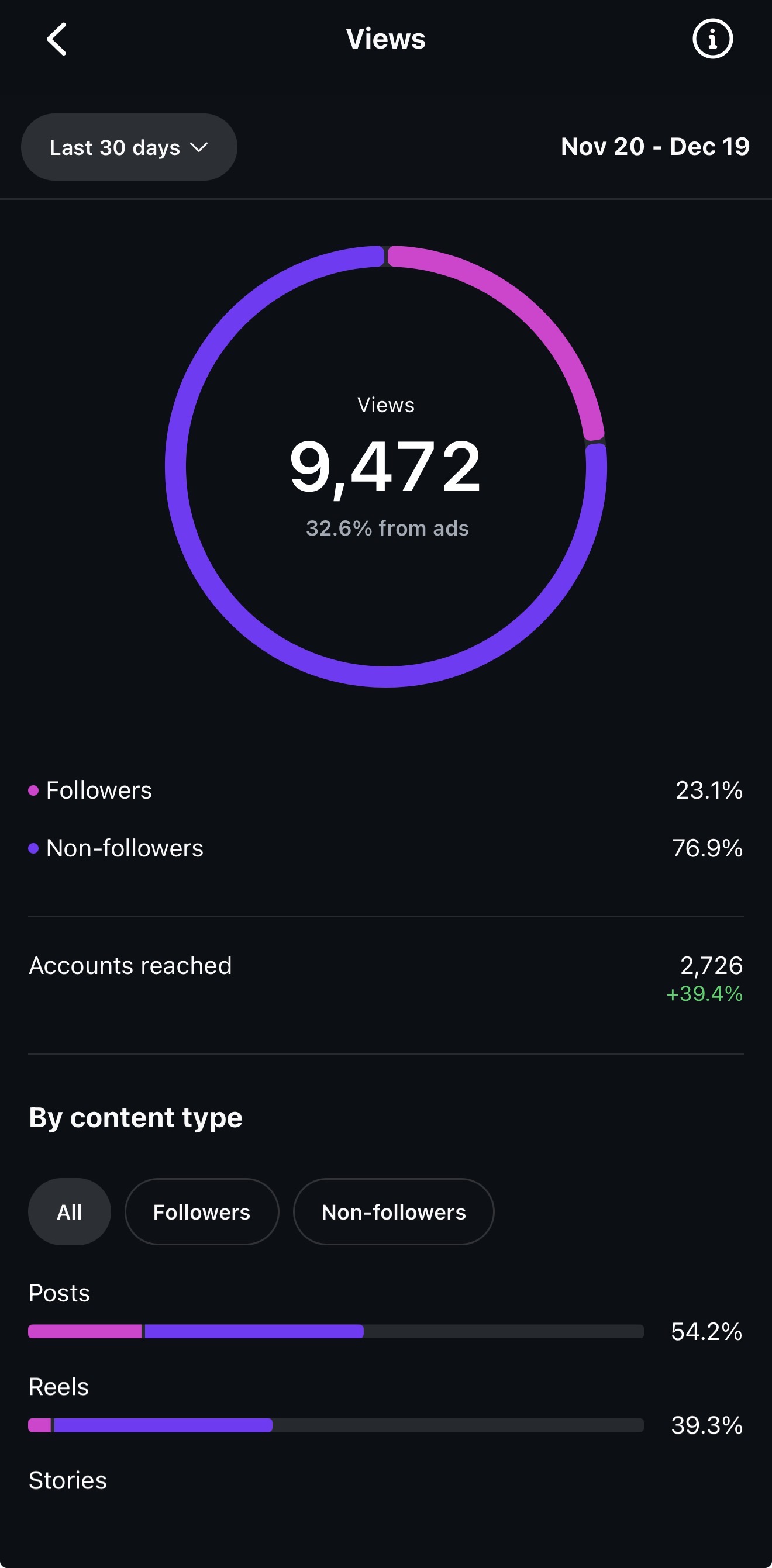Switch content type filter to Non-followers
The image size is (772, 1568).
tap(393, 1211)
